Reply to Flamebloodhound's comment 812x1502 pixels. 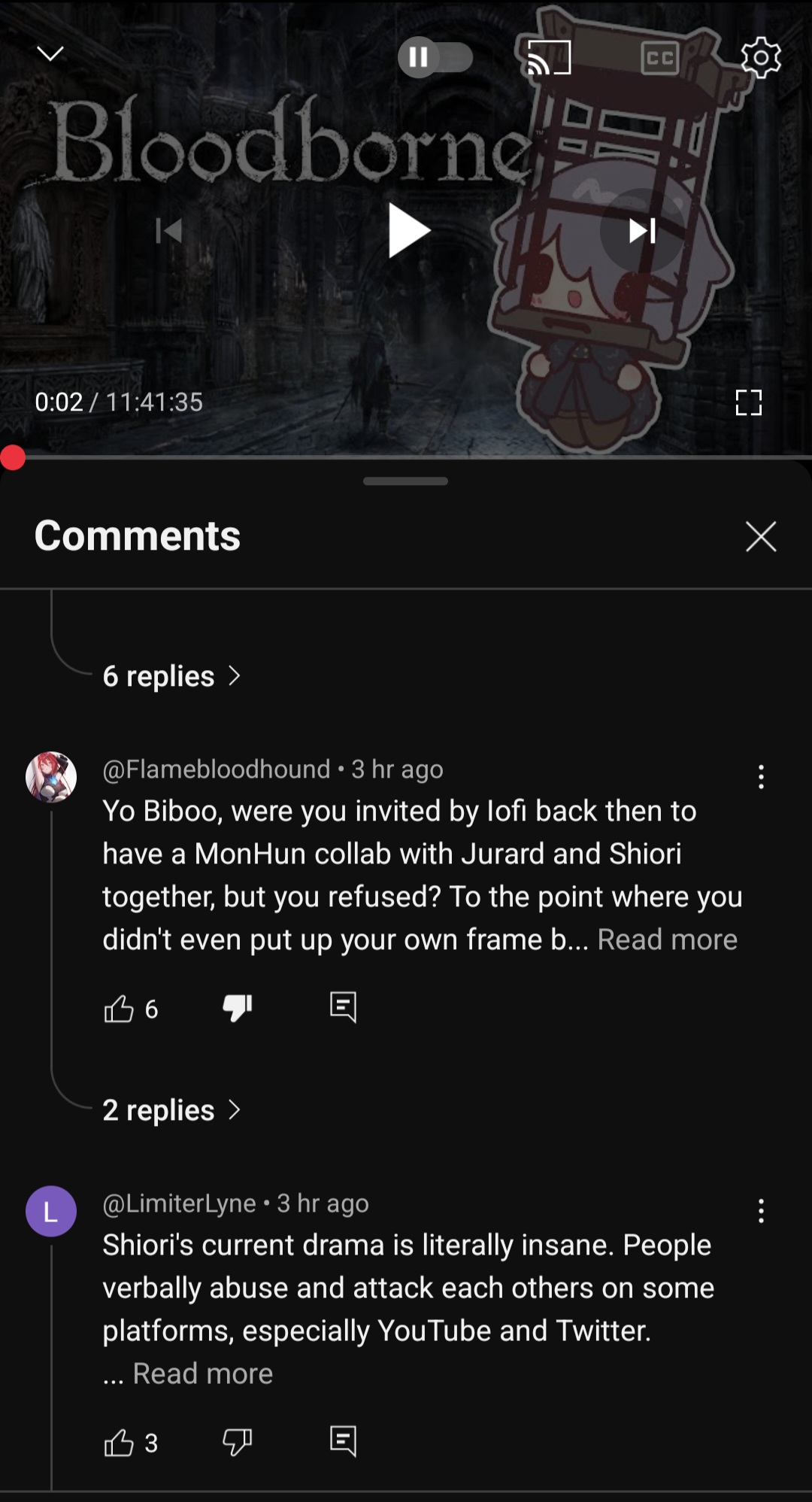tap(343, 1008)
